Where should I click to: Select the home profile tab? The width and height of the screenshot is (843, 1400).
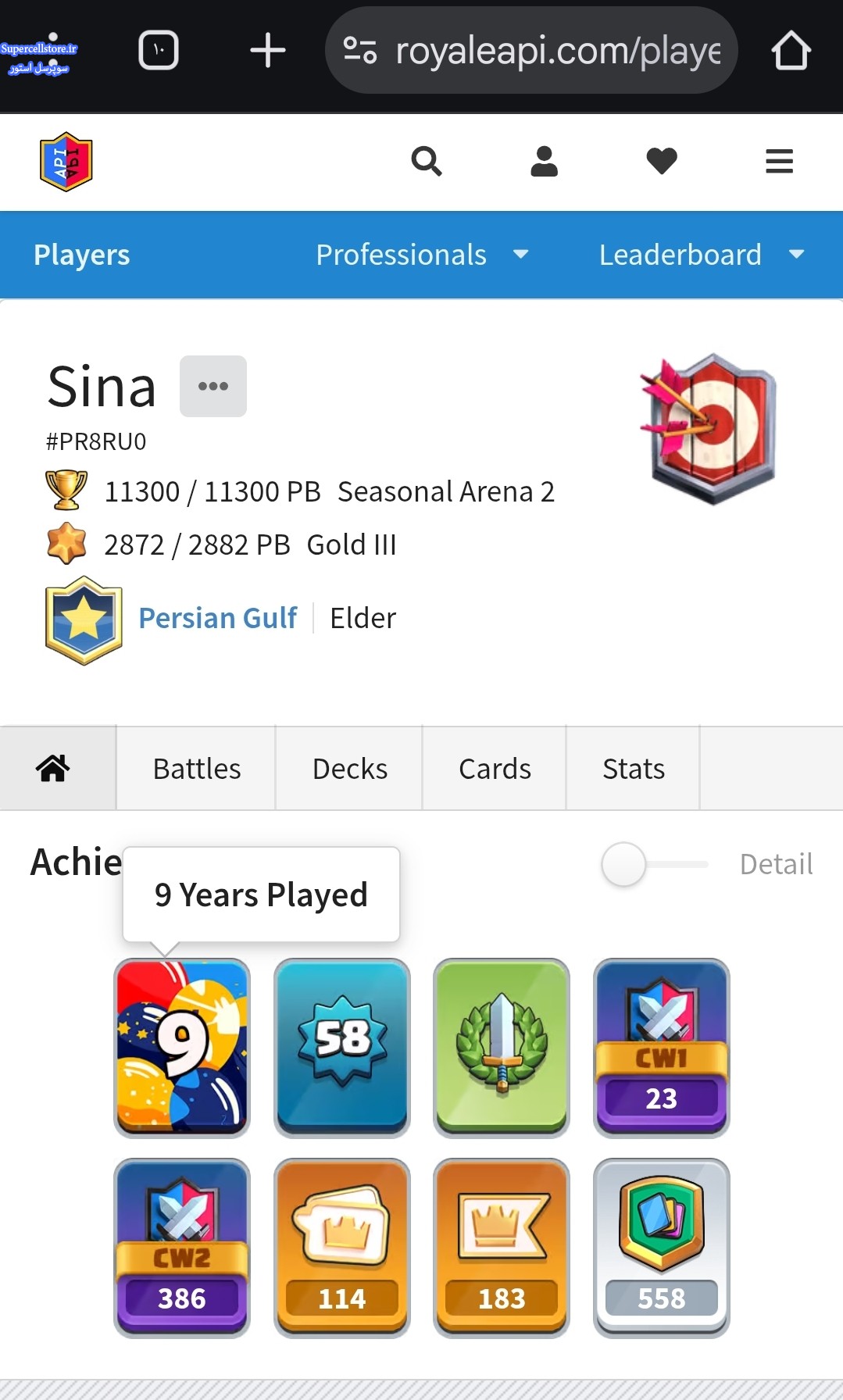pos(53,768)
